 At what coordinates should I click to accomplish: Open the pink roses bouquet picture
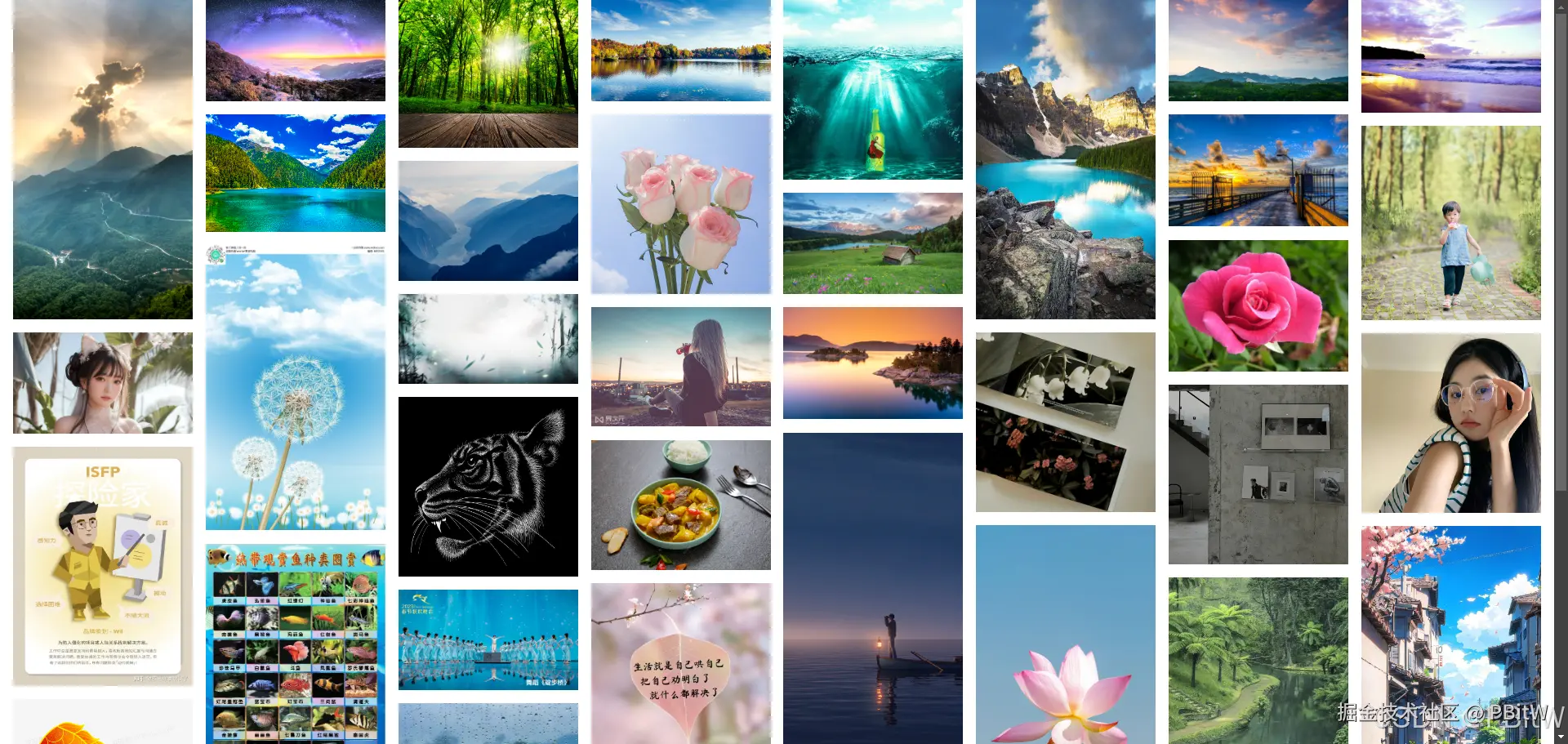pos(681,204)
